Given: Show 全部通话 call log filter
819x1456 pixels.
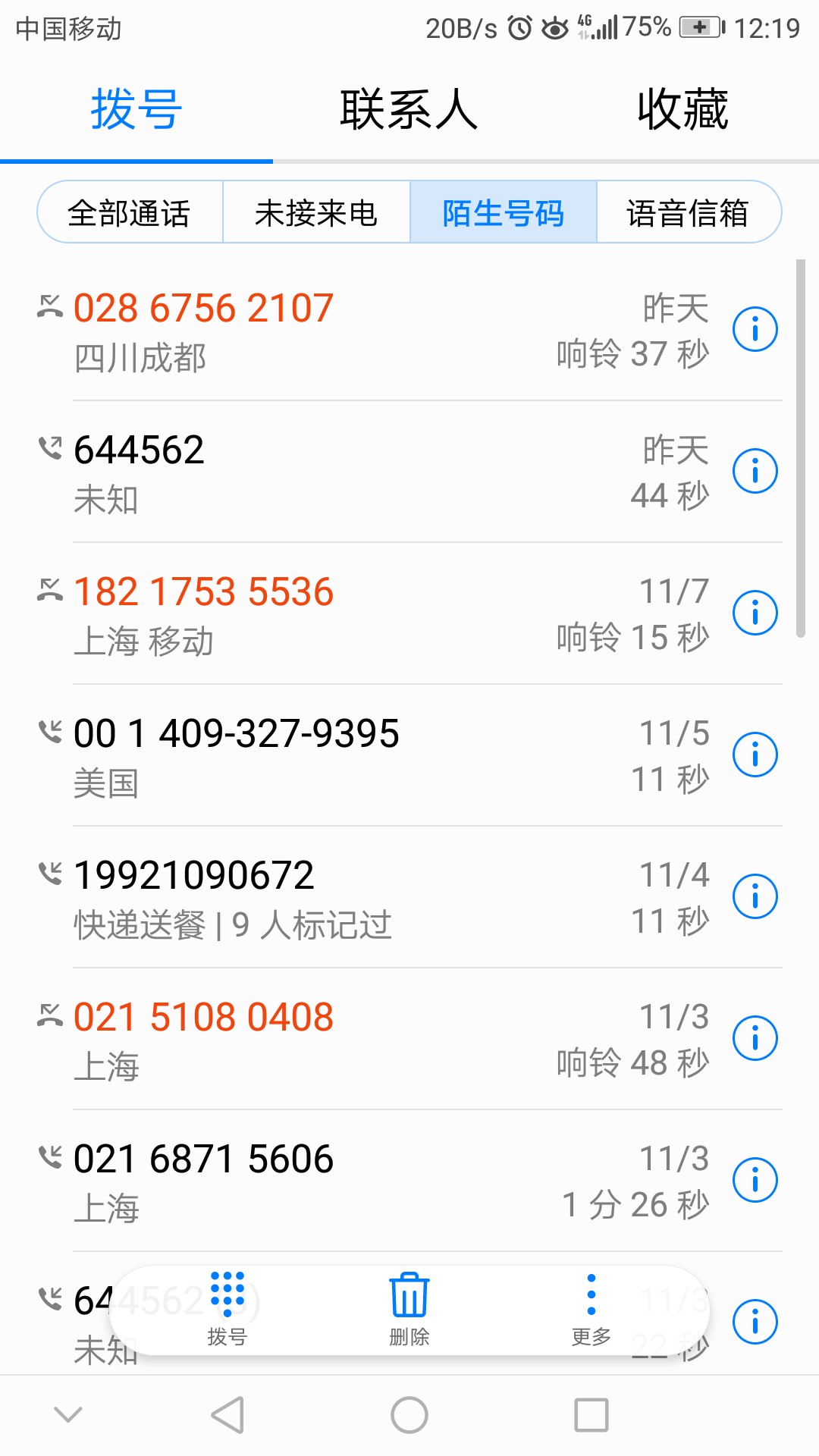Looking at the screenshot, I should click(x=130, y=212).
